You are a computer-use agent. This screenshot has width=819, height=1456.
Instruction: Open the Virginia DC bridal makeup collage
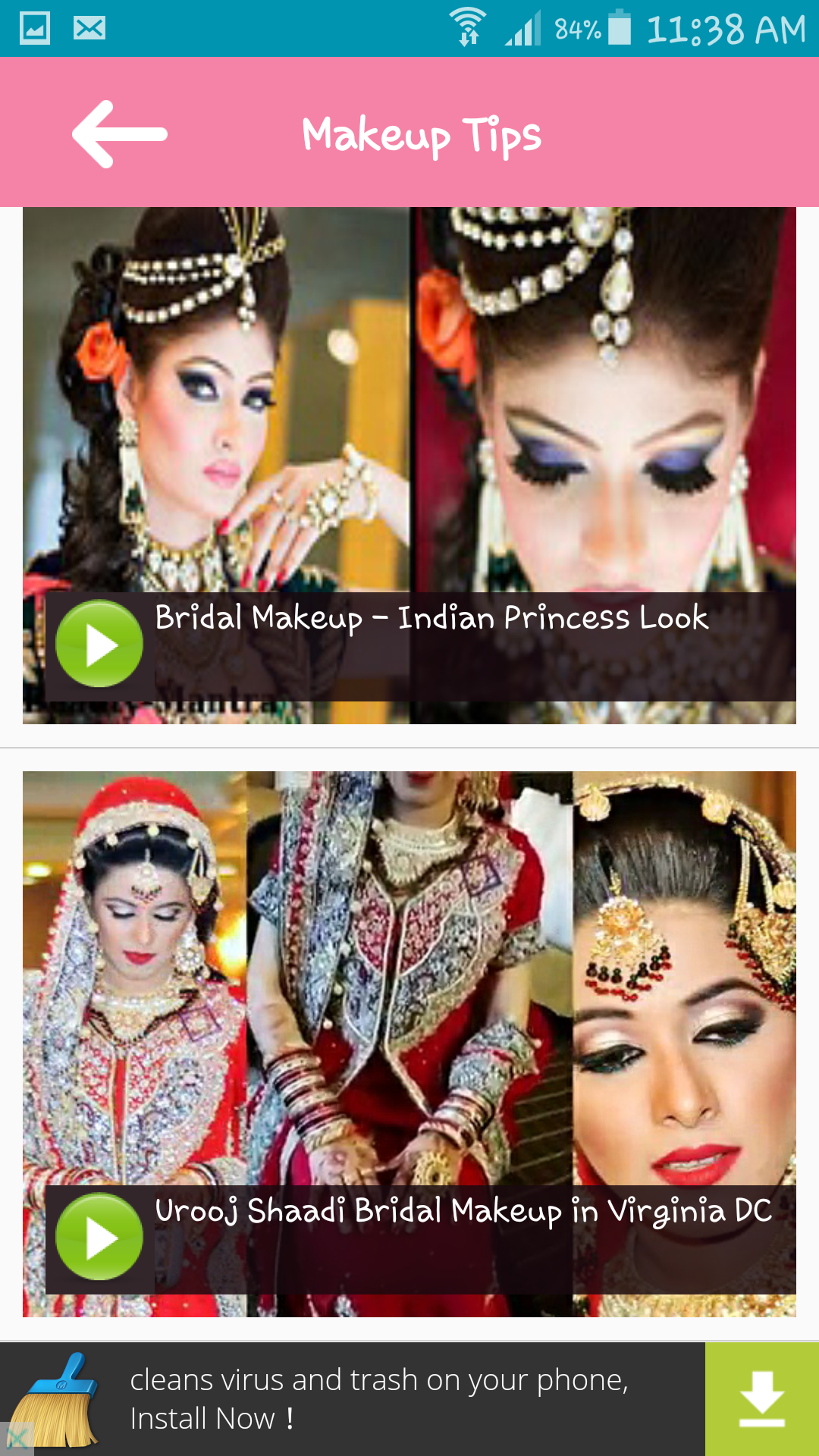pos(409,1044)
